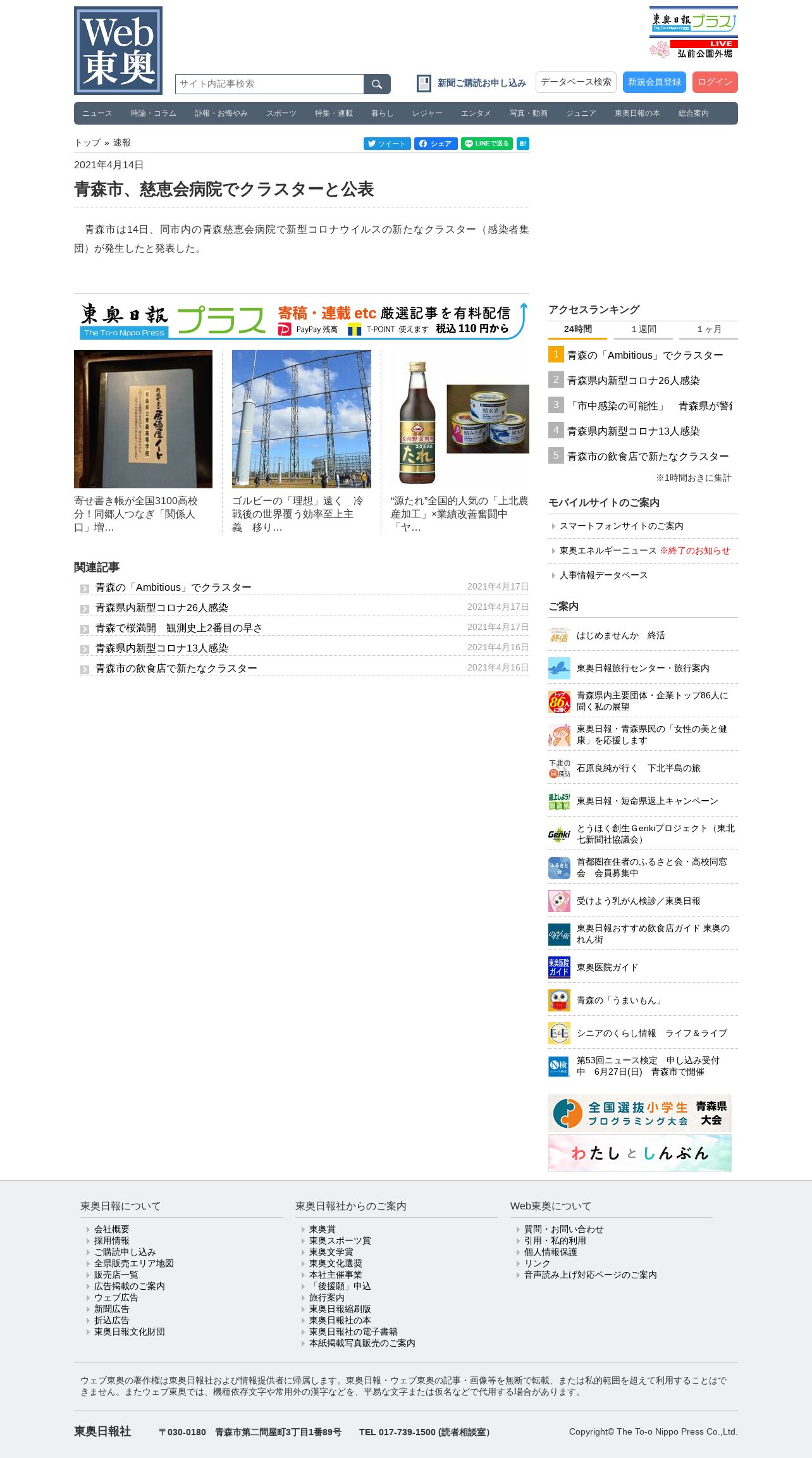Open データベース検索 database search

pyautogui.click(x=575, y=82)
